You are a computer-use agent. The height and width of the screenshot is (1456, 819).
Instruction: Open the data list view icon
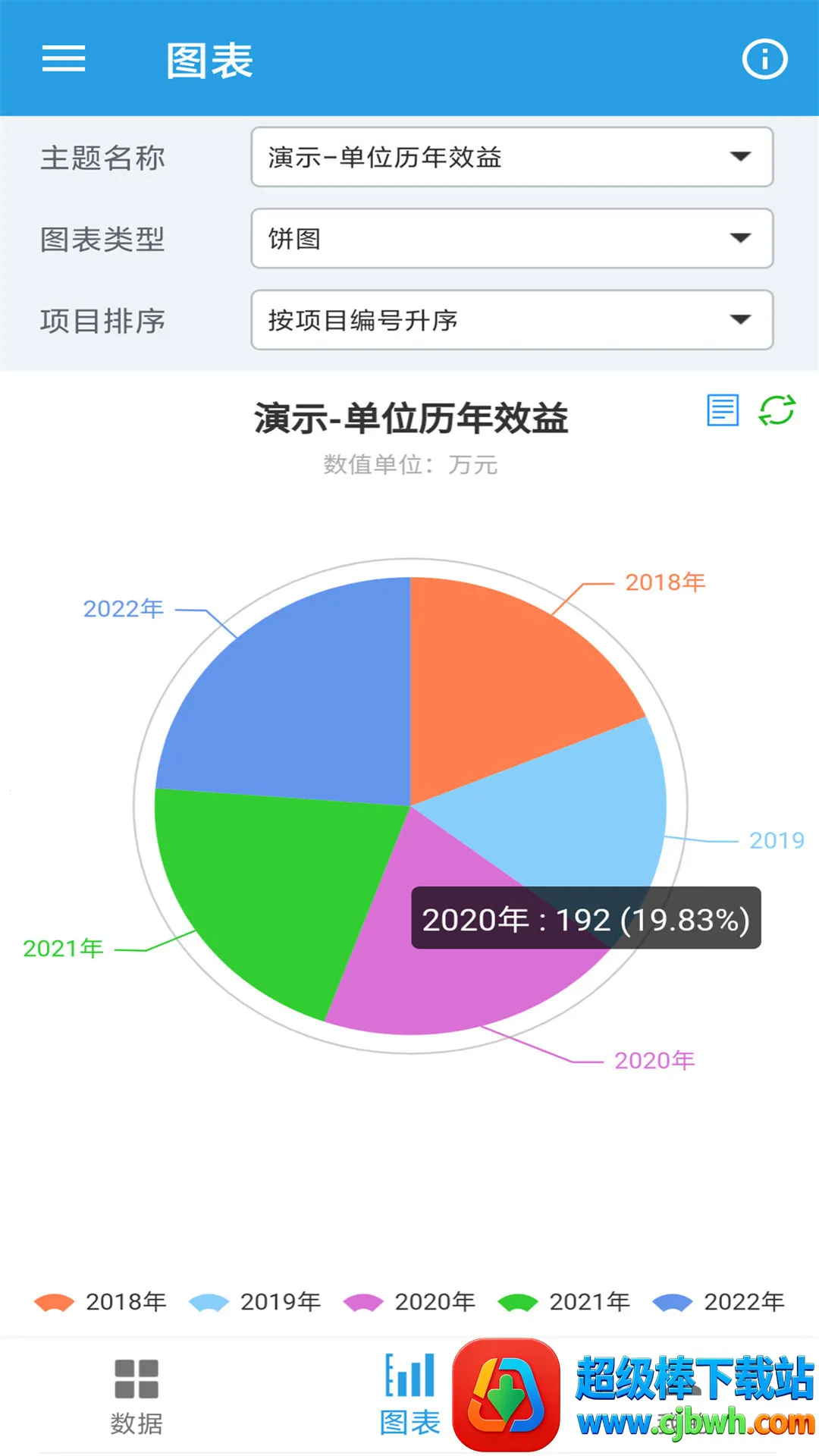pyautogui.click(x=723, y=410)
